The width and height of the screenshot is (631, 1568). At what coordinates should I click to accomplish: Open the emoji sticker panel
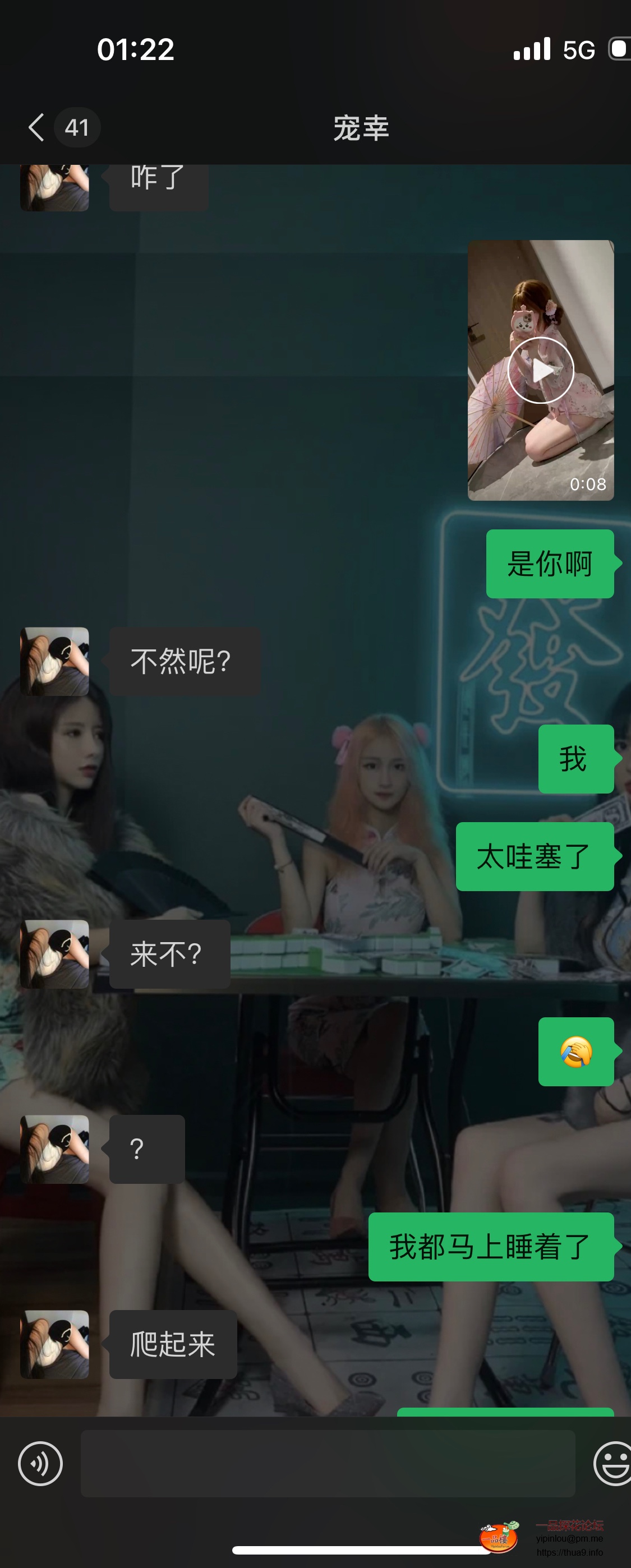[x=612, y=1463]
